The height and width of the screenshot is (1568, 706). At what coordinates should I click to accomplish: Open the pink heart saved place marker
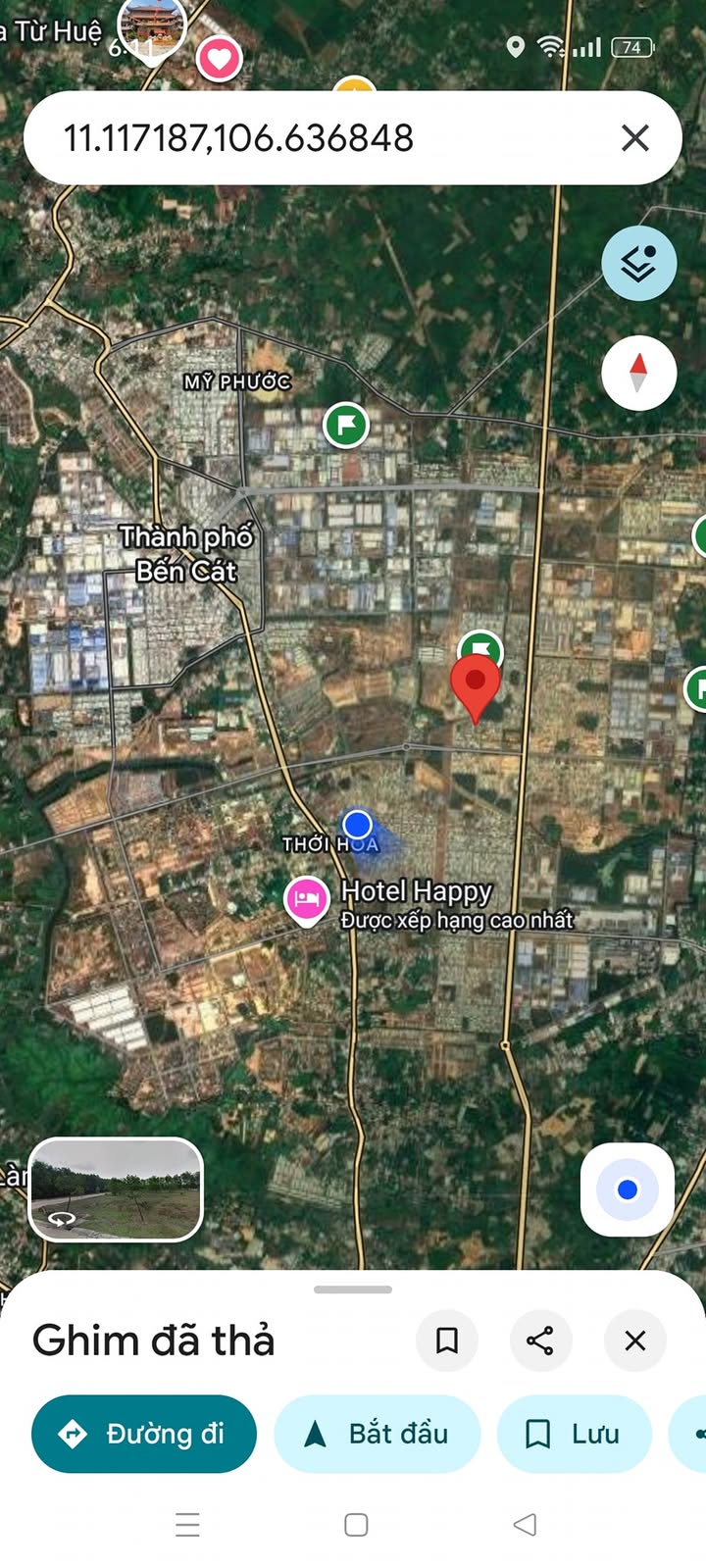tap(220, 59)
